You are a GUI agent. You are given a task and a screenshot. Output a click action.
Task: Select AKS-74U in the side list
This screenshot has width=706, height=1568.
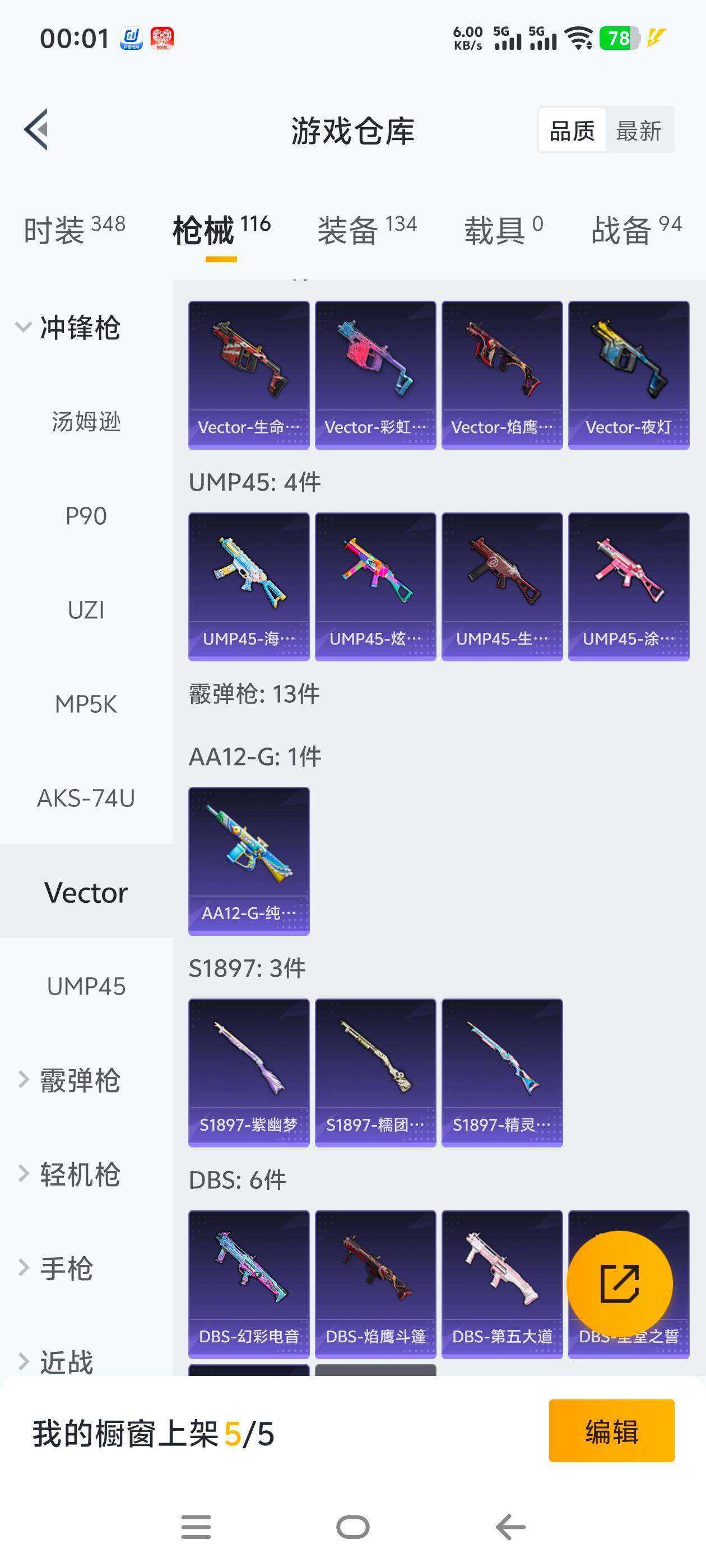coord(86,798)
